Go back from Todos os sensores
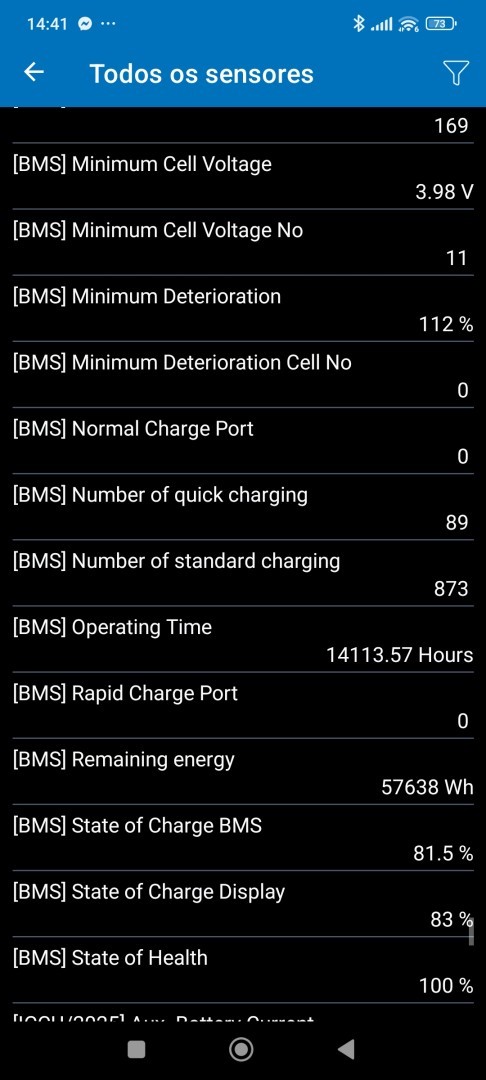Viewport: 486px width, 1080px height. (x=34, y=72)
